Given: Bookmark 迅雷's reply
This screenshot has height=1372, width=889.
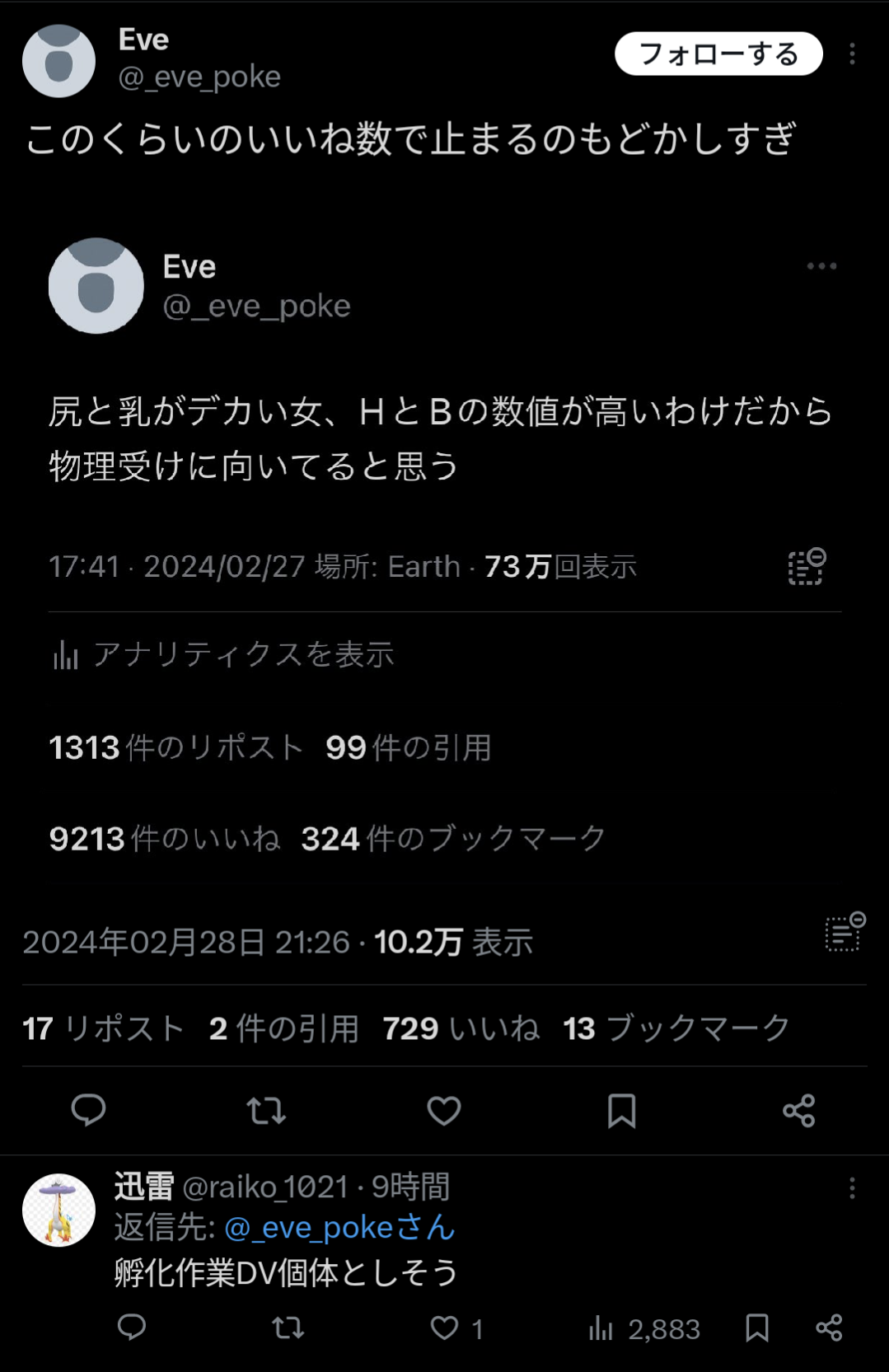Looking at the screenshot, I should [757, 1328].
